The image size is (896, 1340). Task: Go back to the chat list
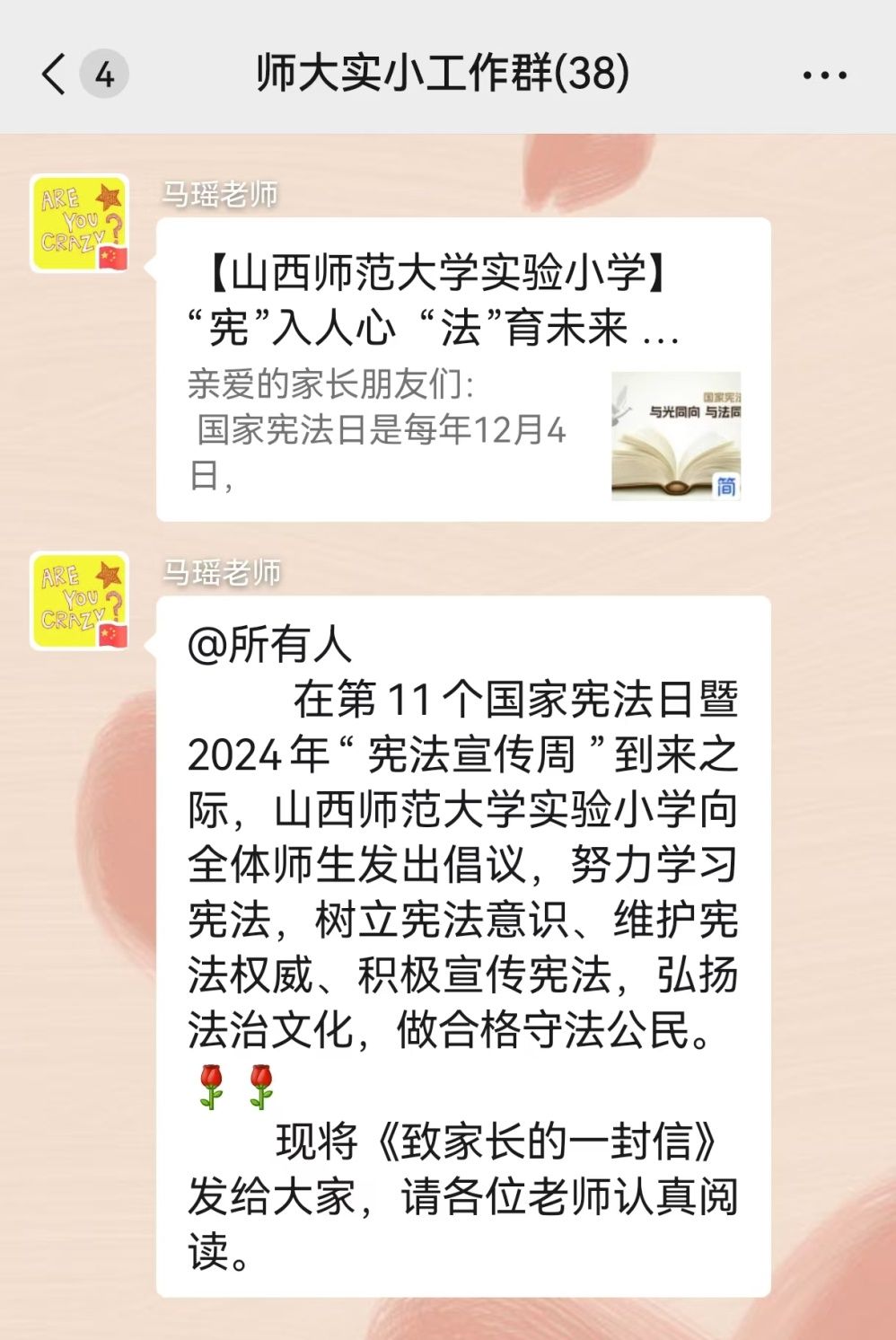pos(54,74)
